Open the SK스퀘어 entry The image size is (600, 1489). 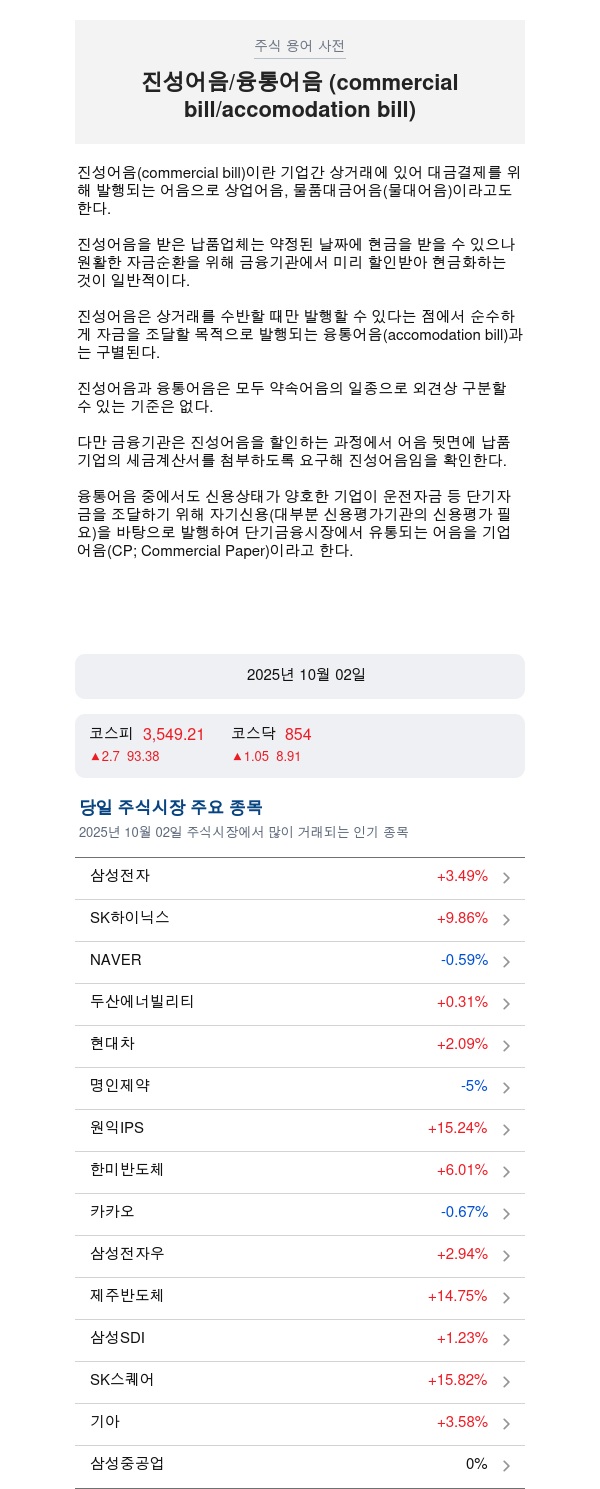click(299, 1381)
